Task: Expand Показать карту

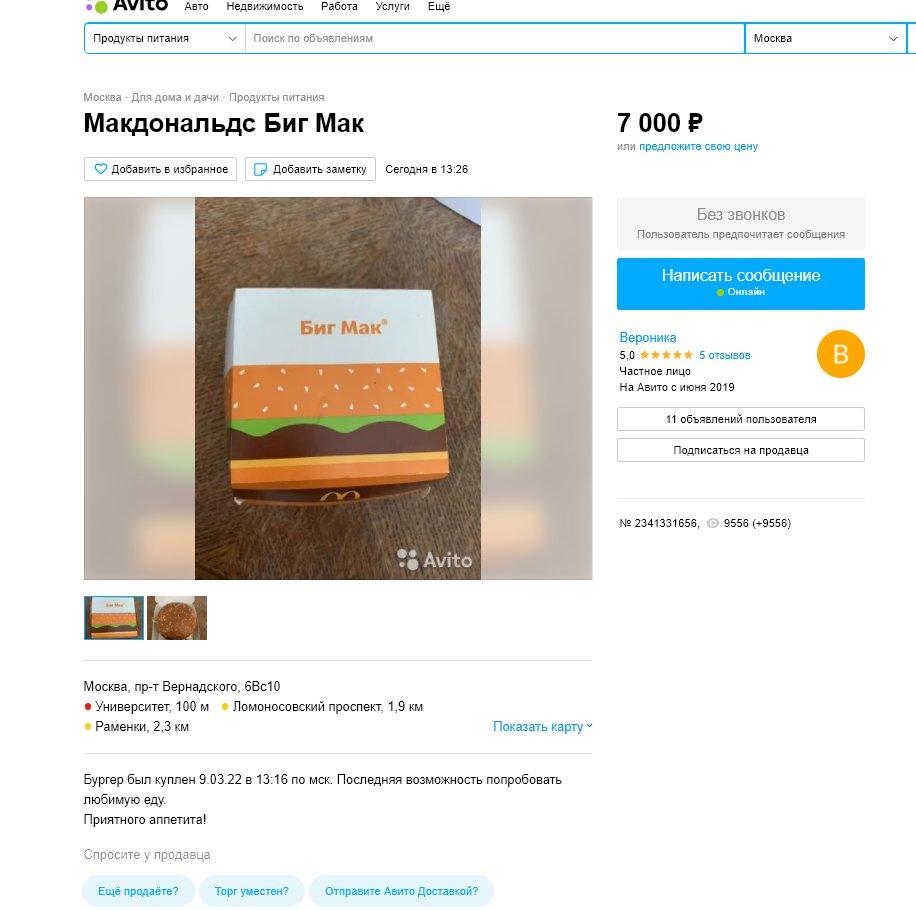Action: pyautogui.click(x=542, y=727)
